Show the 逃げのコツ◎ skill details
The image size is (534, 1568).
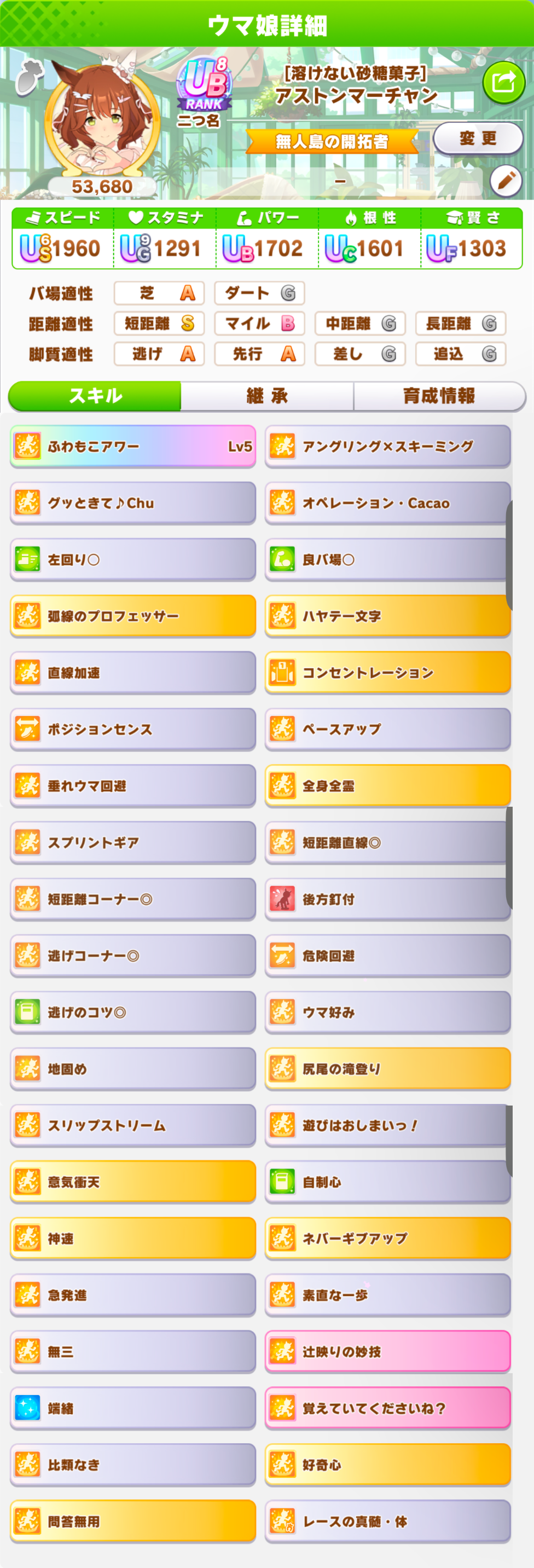(132, 1012)
